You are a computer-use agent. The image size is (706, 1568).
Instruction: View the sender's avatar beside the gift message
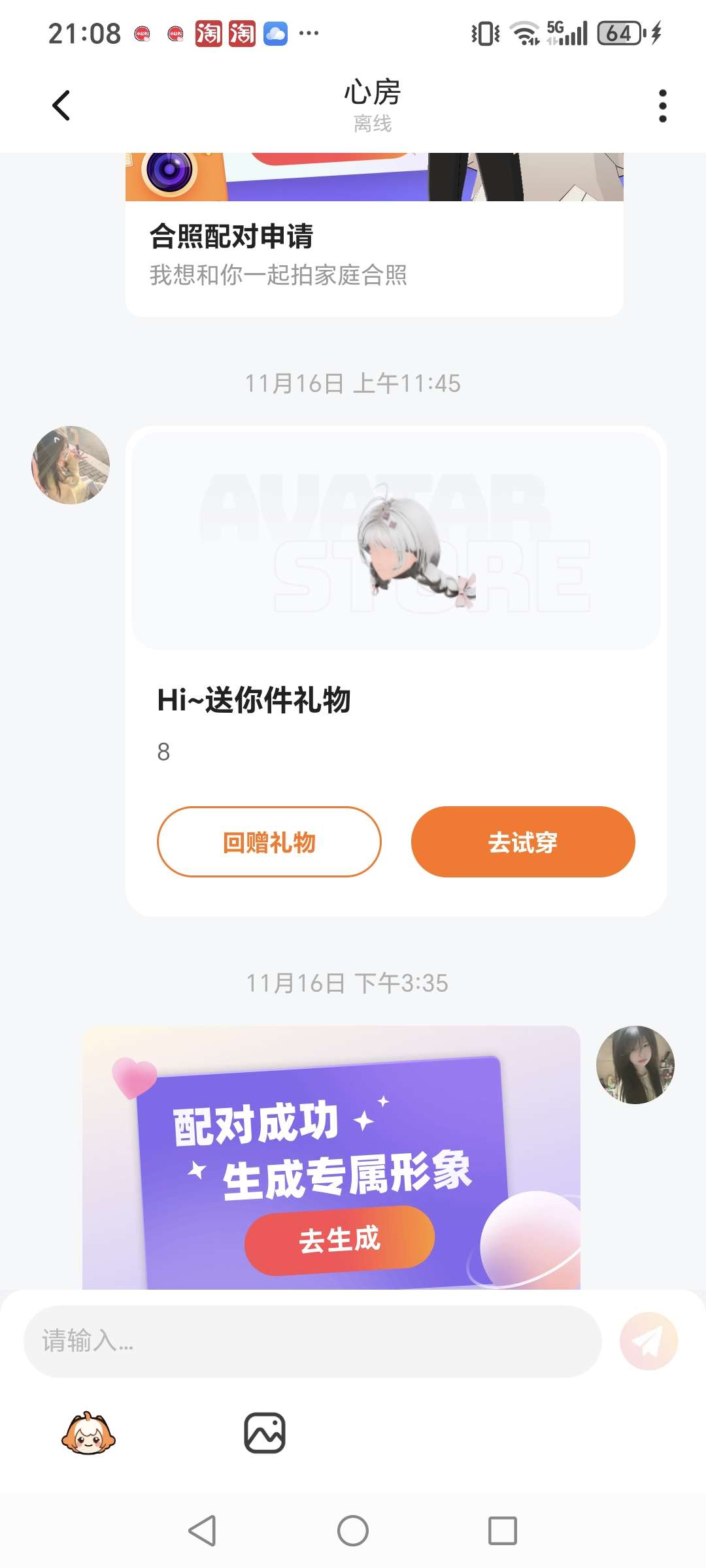pyautogui.click(x=71, y=465)
